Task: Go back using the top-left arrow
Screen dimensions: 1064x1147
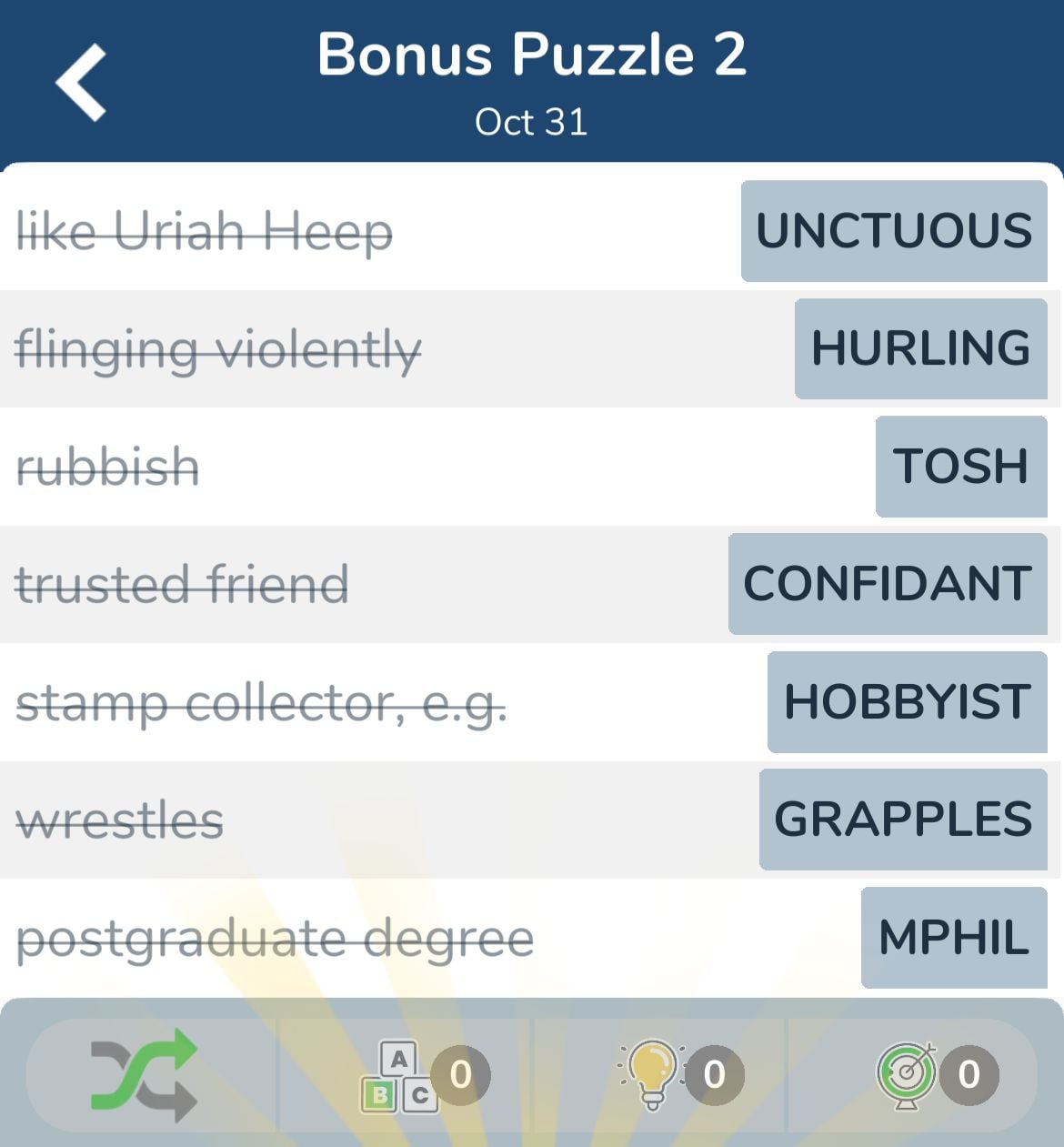Action: [x=82, y=83]
